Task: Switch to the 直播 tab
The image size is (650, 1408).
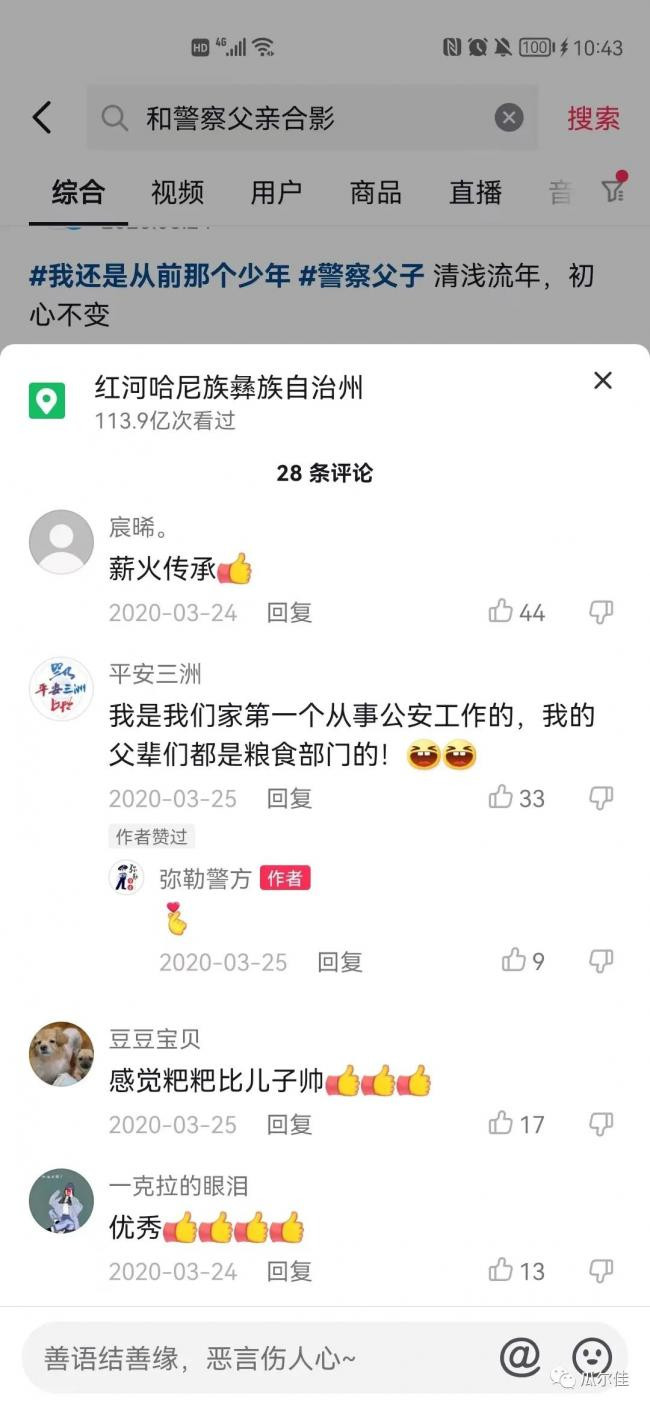Action: (x=475, y=192)
